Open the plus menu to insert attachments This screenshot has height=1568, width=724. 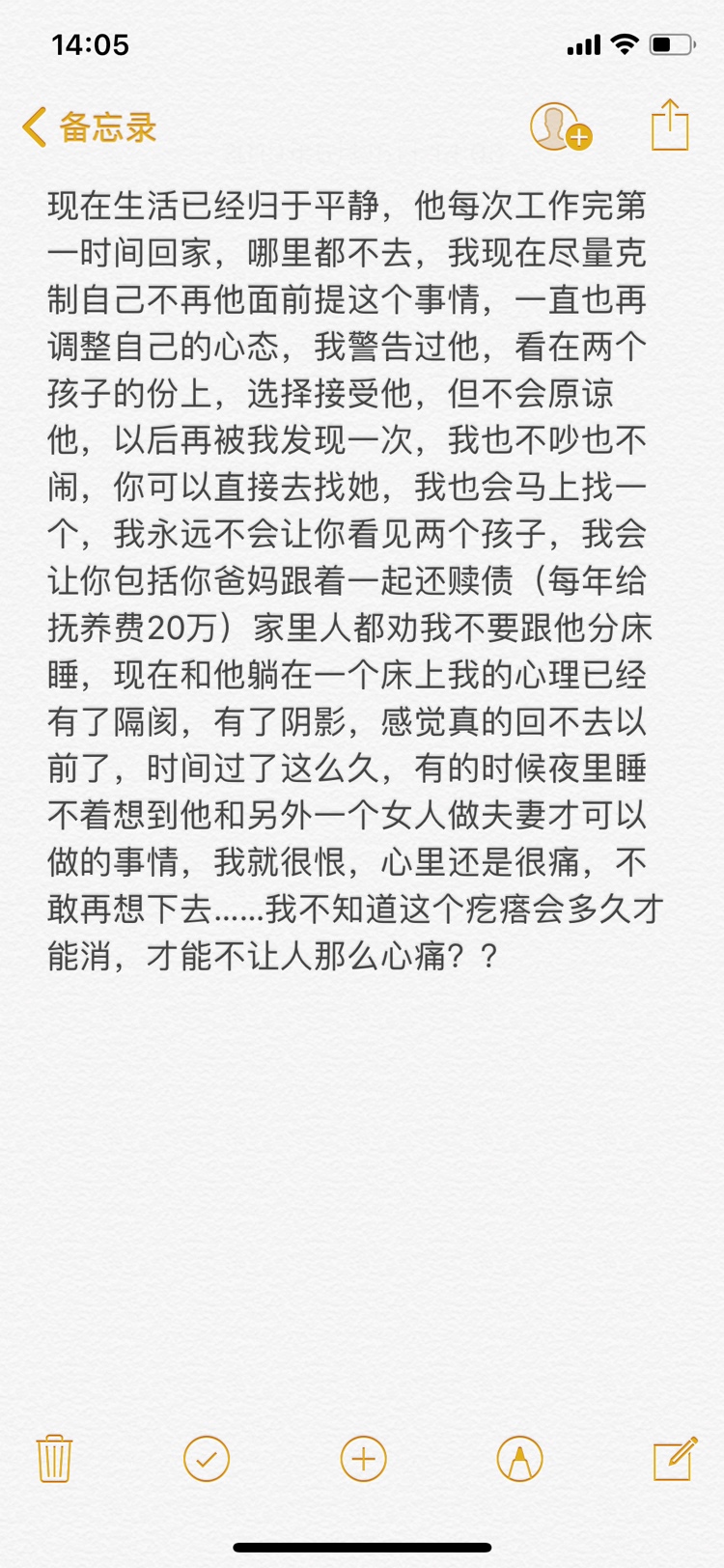click(x=363, y=1458)
